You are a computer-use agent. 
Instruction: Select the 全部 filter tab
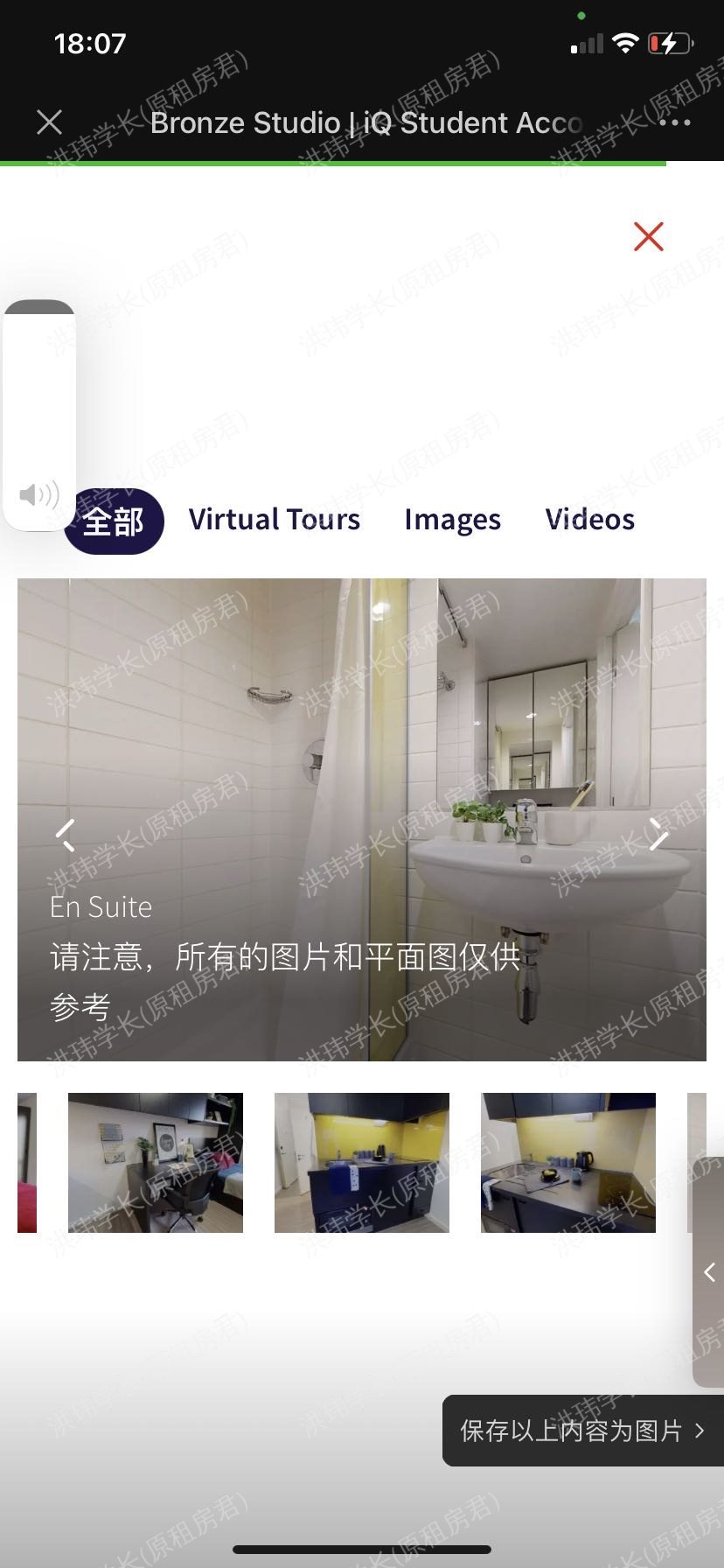(114, 521)
